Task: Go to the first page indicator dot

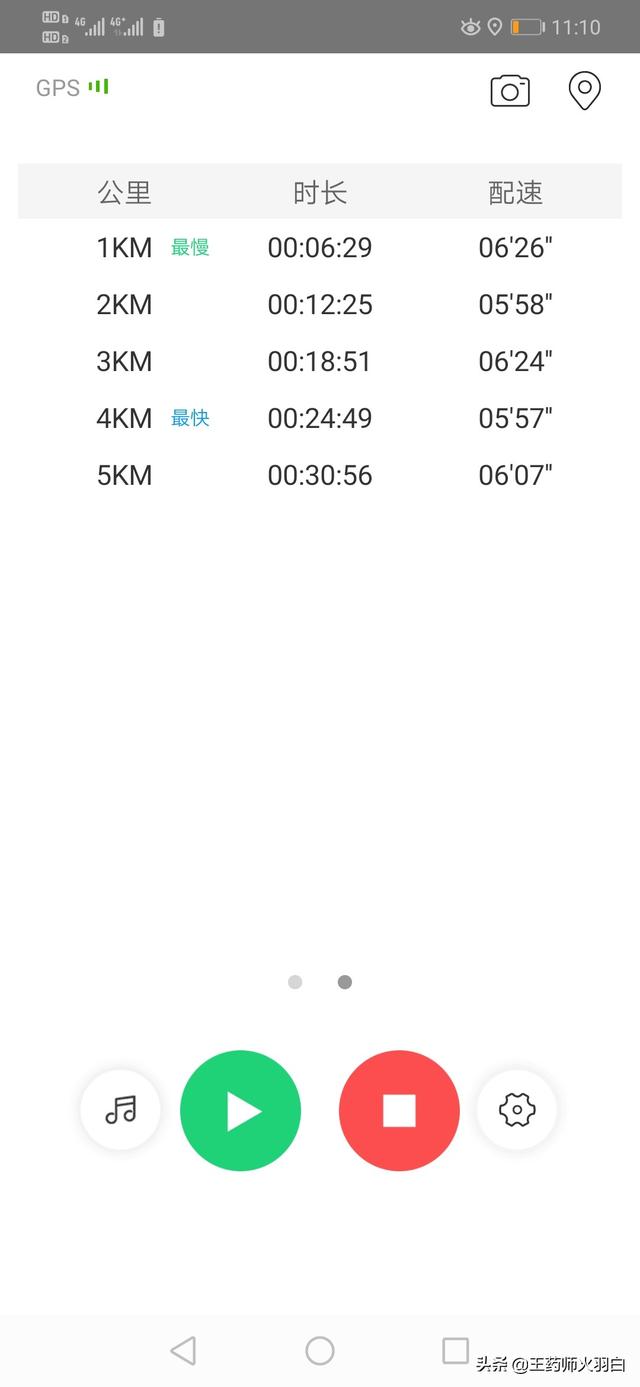Action: pos(295,982)
